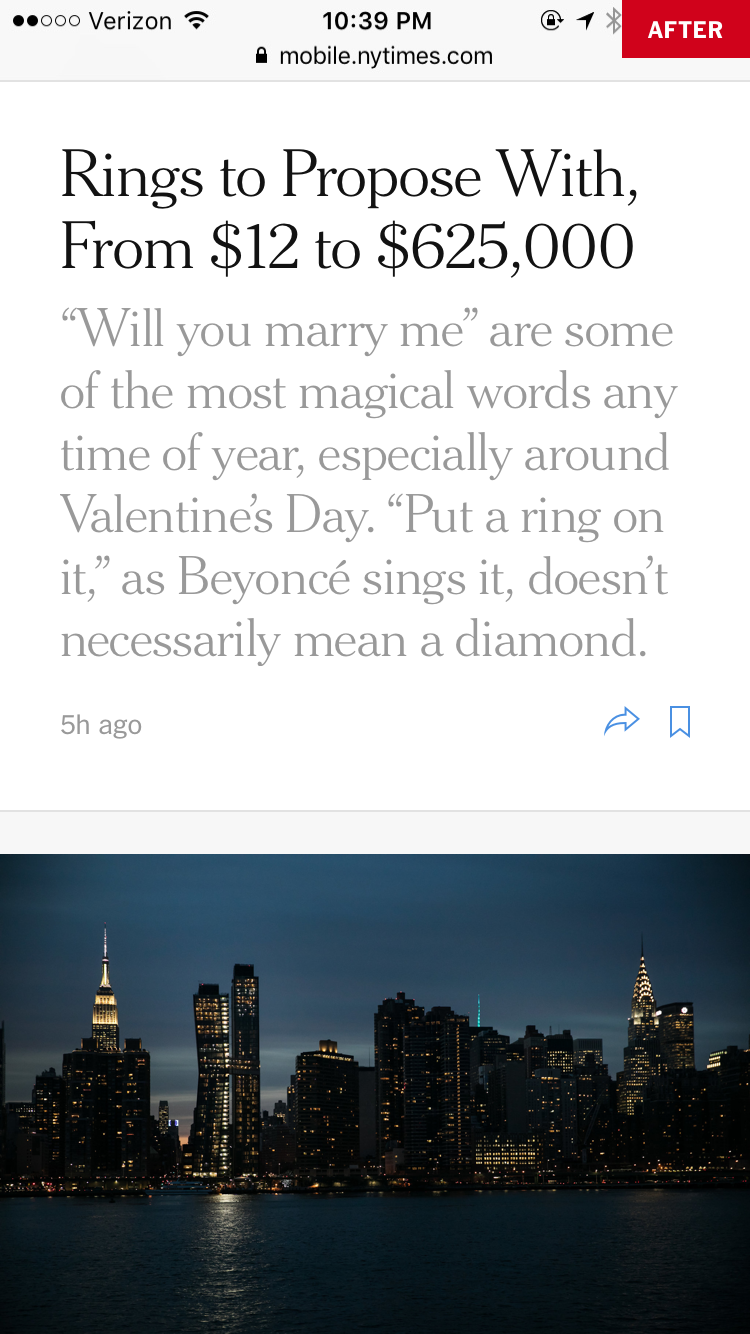Tap the mobile.nytimes.com address bar
The width and height of the screenshot is (750, 1334).
coord(375,56)
